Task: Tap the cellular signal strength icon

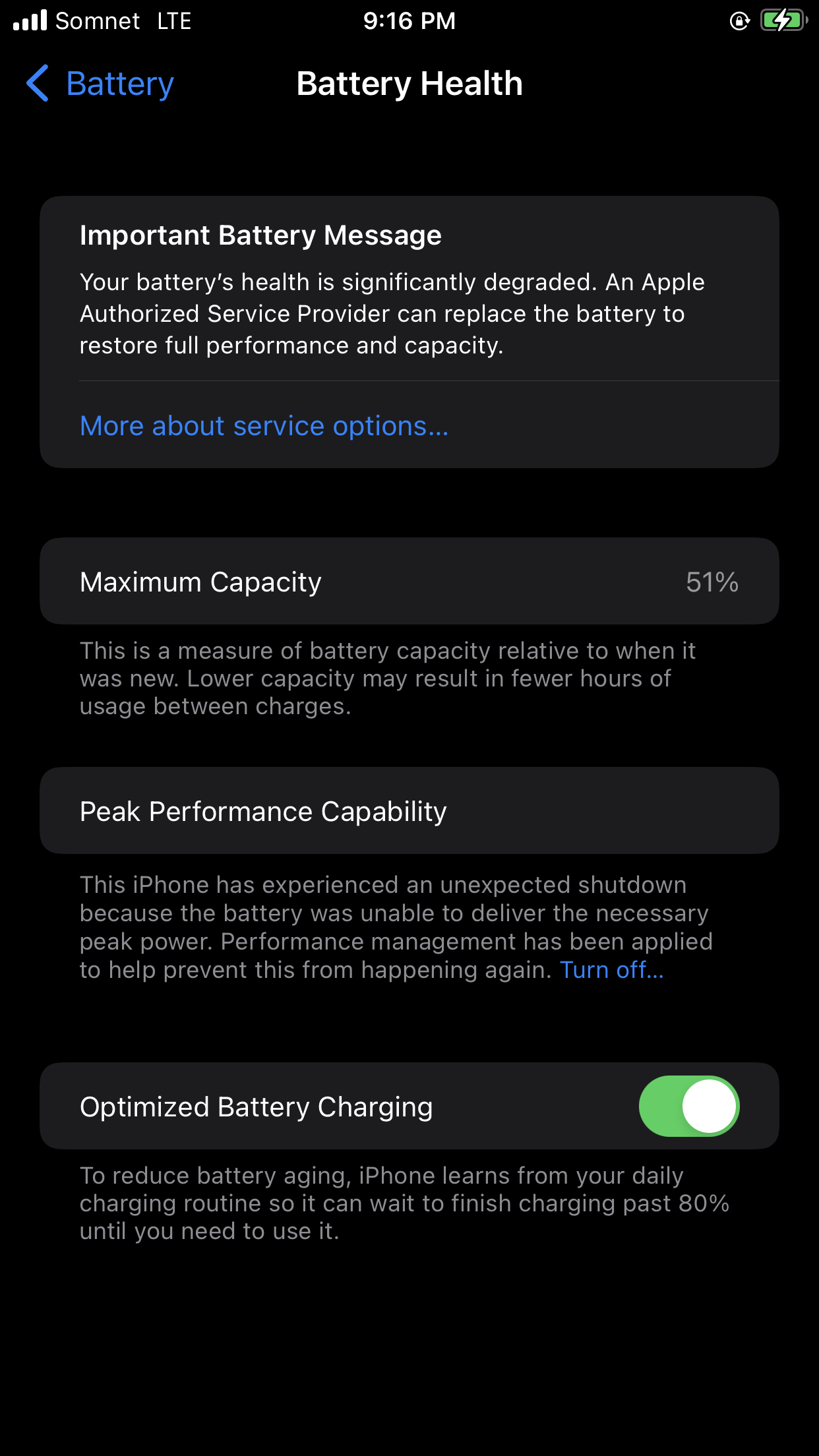Action: [29, 20]
